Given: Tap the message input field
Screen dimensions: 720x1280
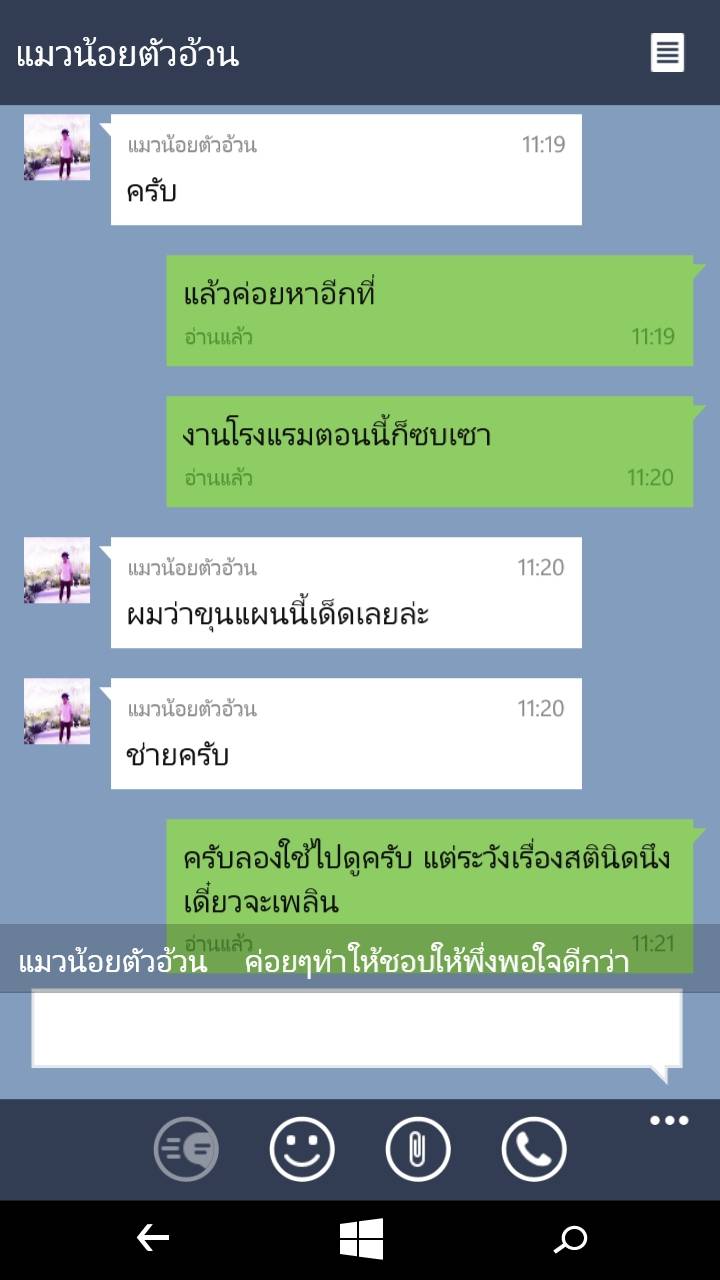Looking at the screenshot, I should [356, 1029].
